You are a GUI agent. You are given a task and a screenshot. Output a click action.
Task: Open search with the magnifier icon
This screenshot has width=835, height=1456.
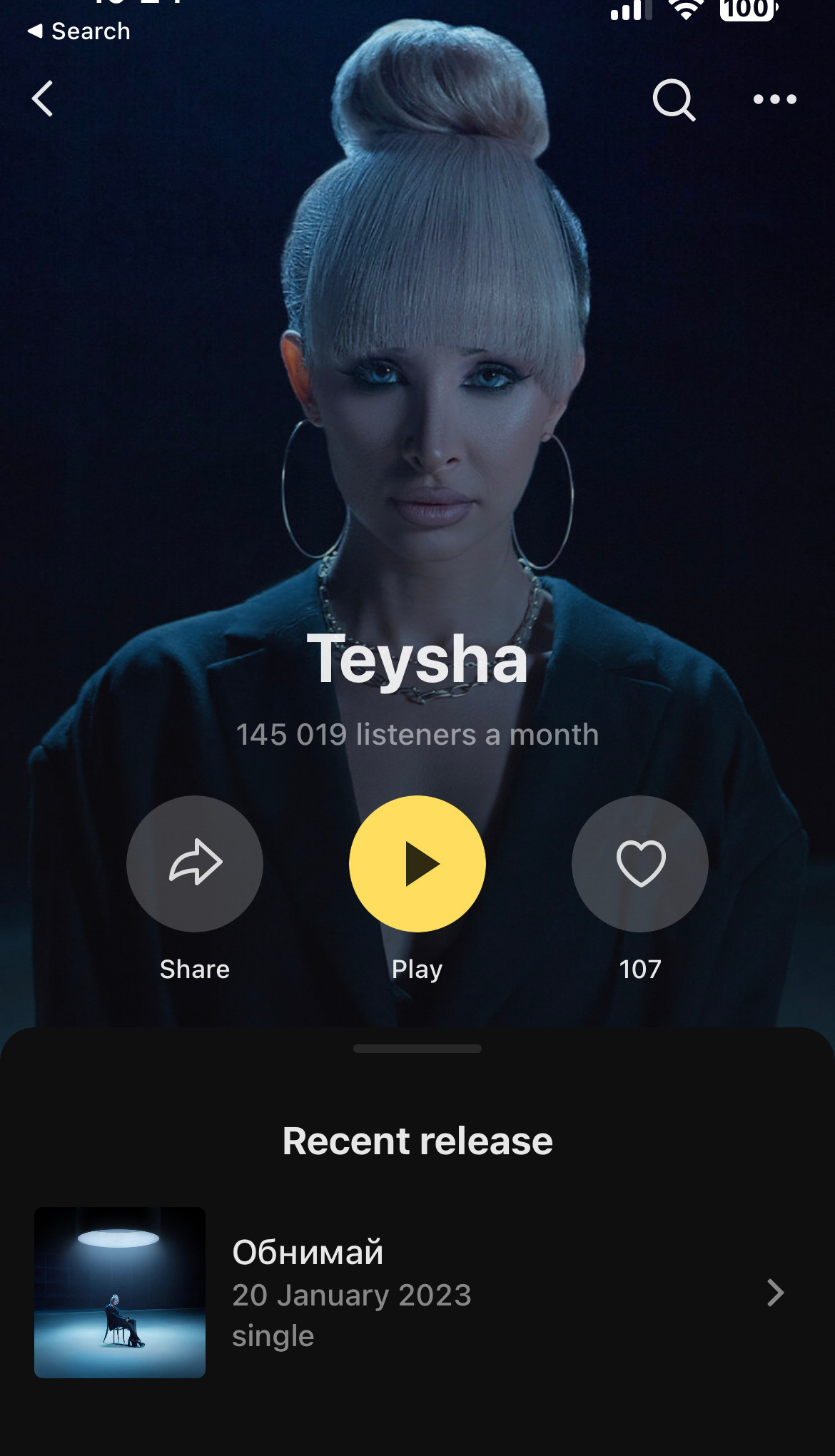pos(674,99)
